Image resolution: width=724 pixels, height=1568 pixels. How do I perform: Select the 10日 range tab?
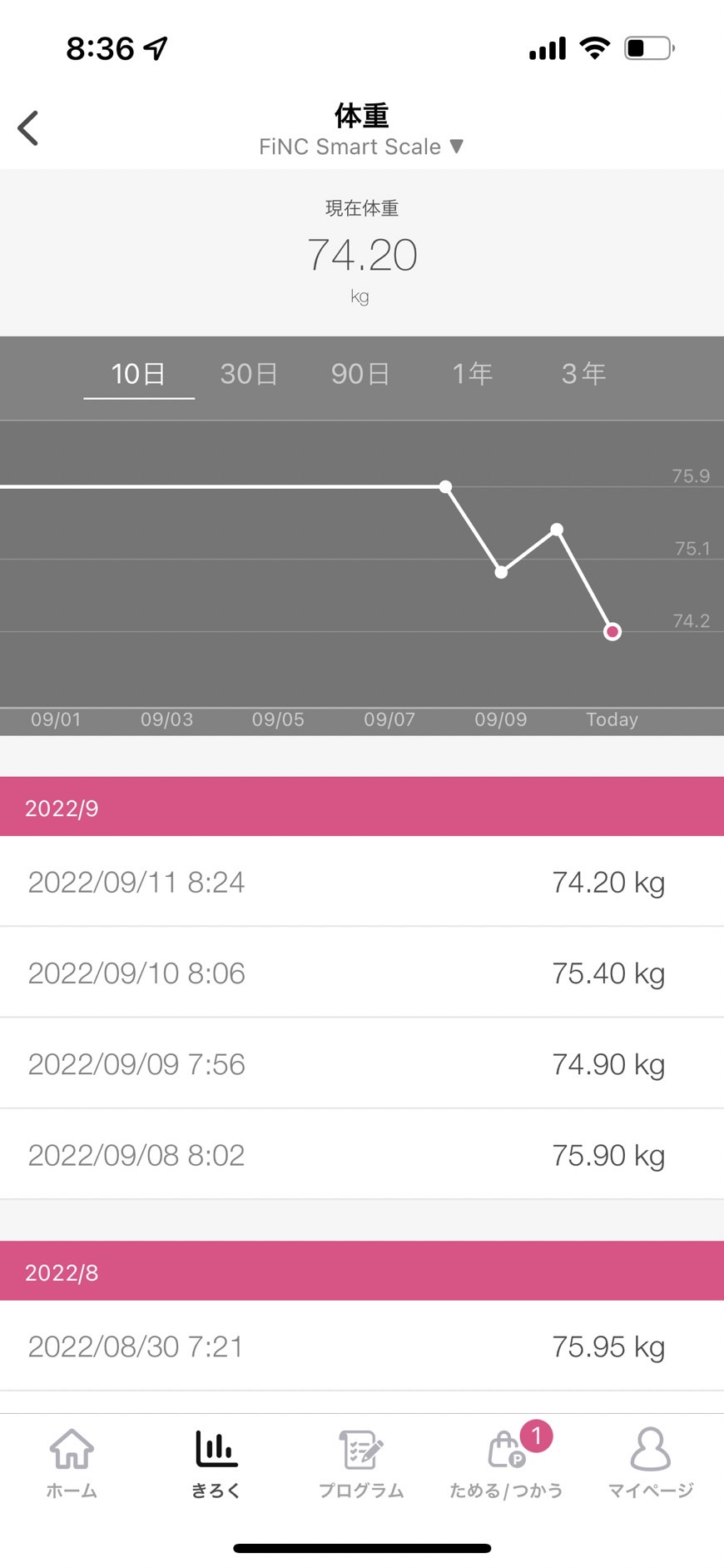coord(139,374)
